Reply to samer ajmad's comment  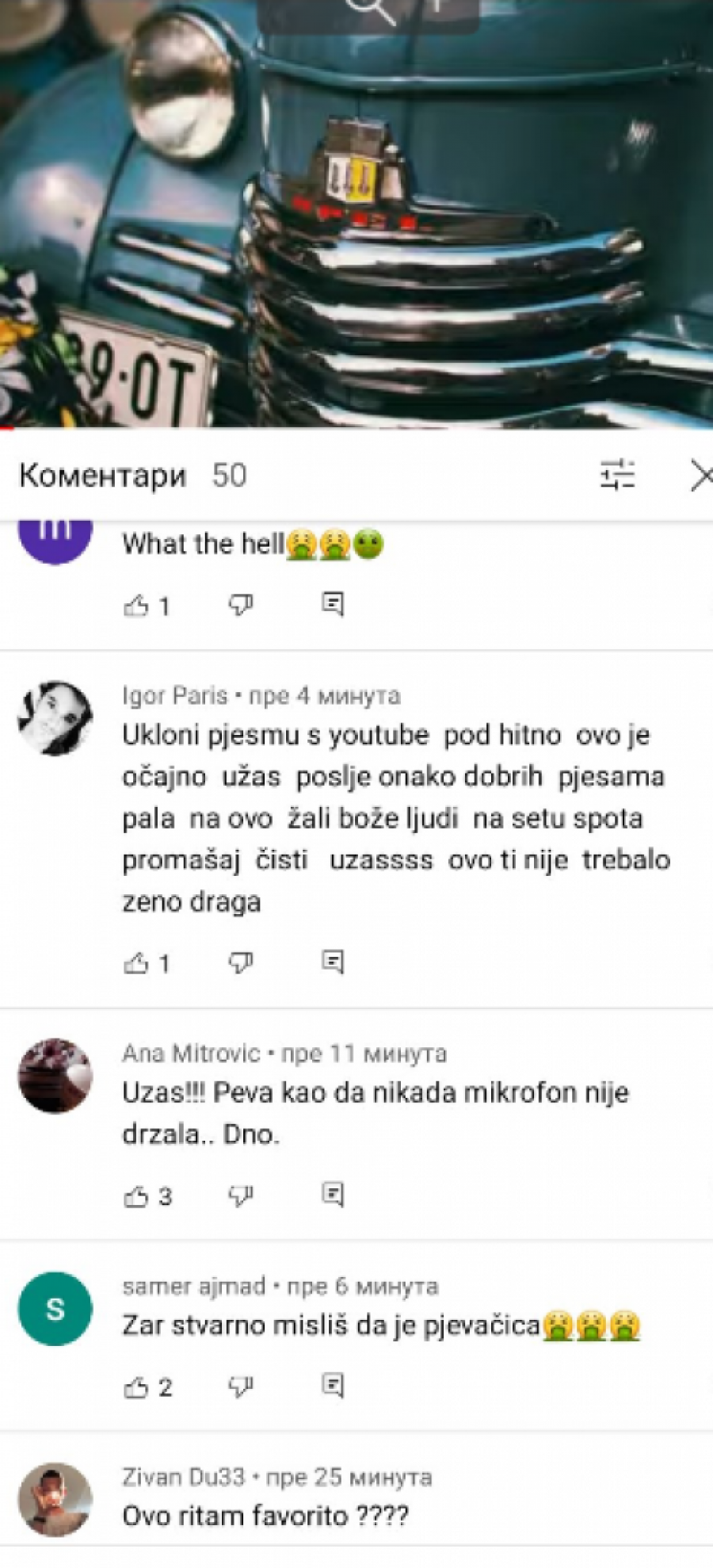(x=333, y=1386)
